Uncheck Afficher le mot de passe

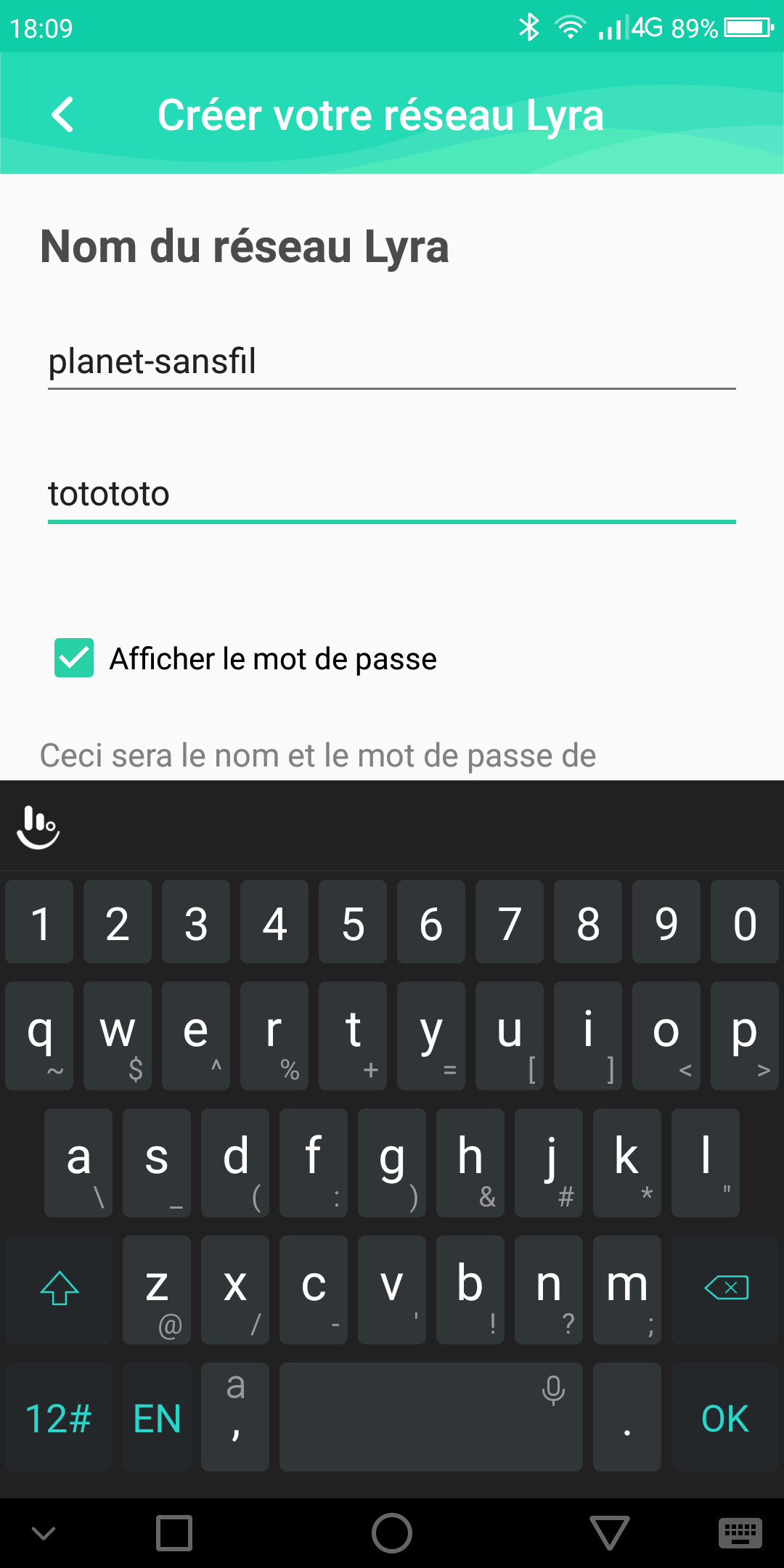point(74,658)
